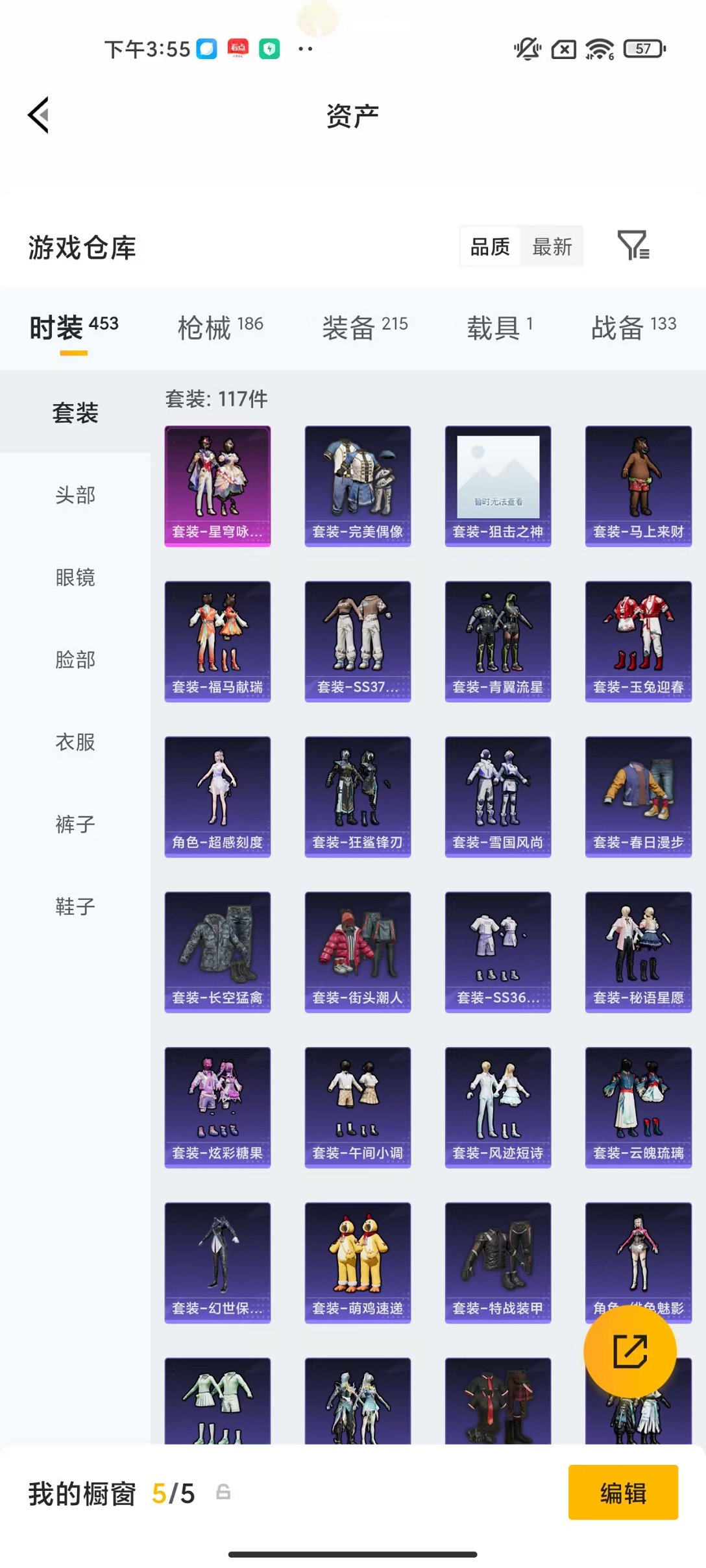Viewport: 706px width, 1568px height.
Task: Open the filter icon next to 最新
Action: (633, 246)
